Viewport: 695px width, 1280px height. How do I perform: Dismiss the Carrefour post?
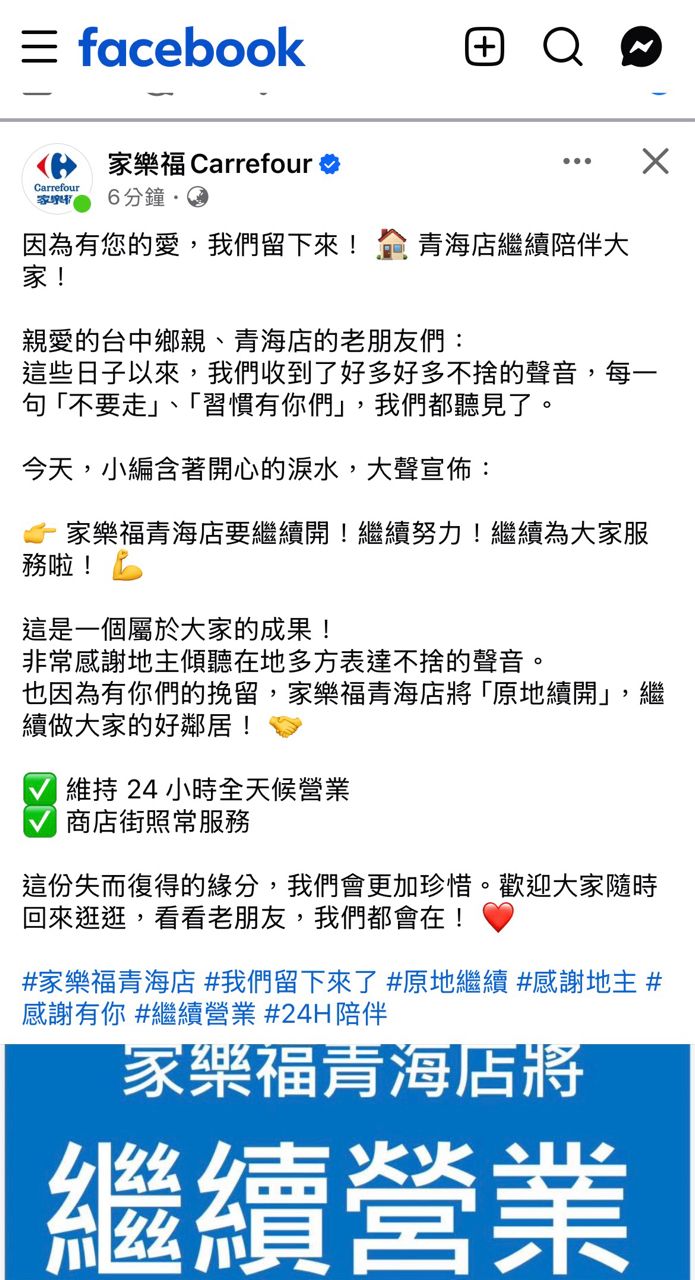(x=655, y=161)
